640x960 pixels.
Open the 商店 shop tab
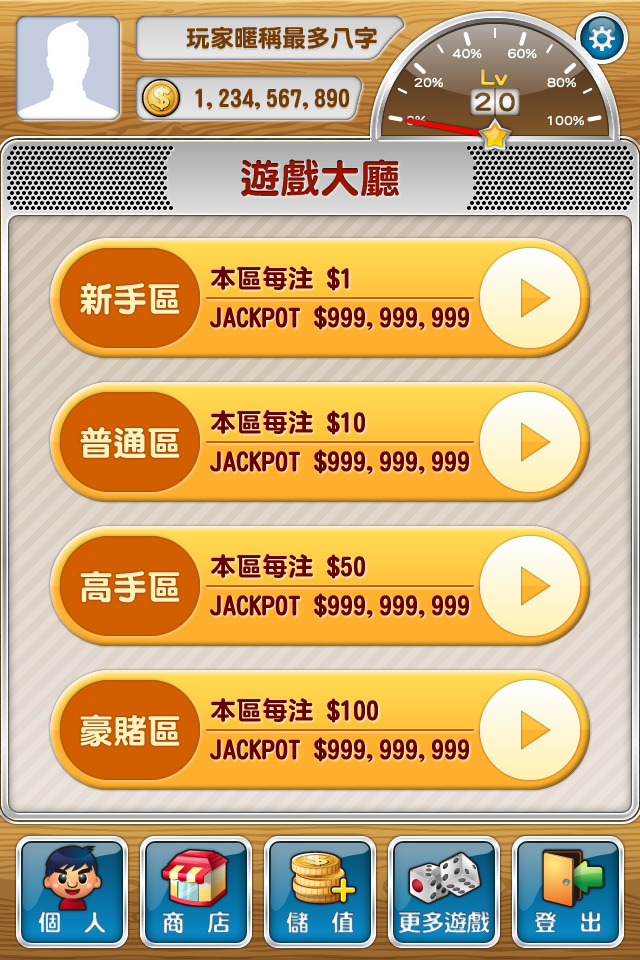tap(196, 892)
